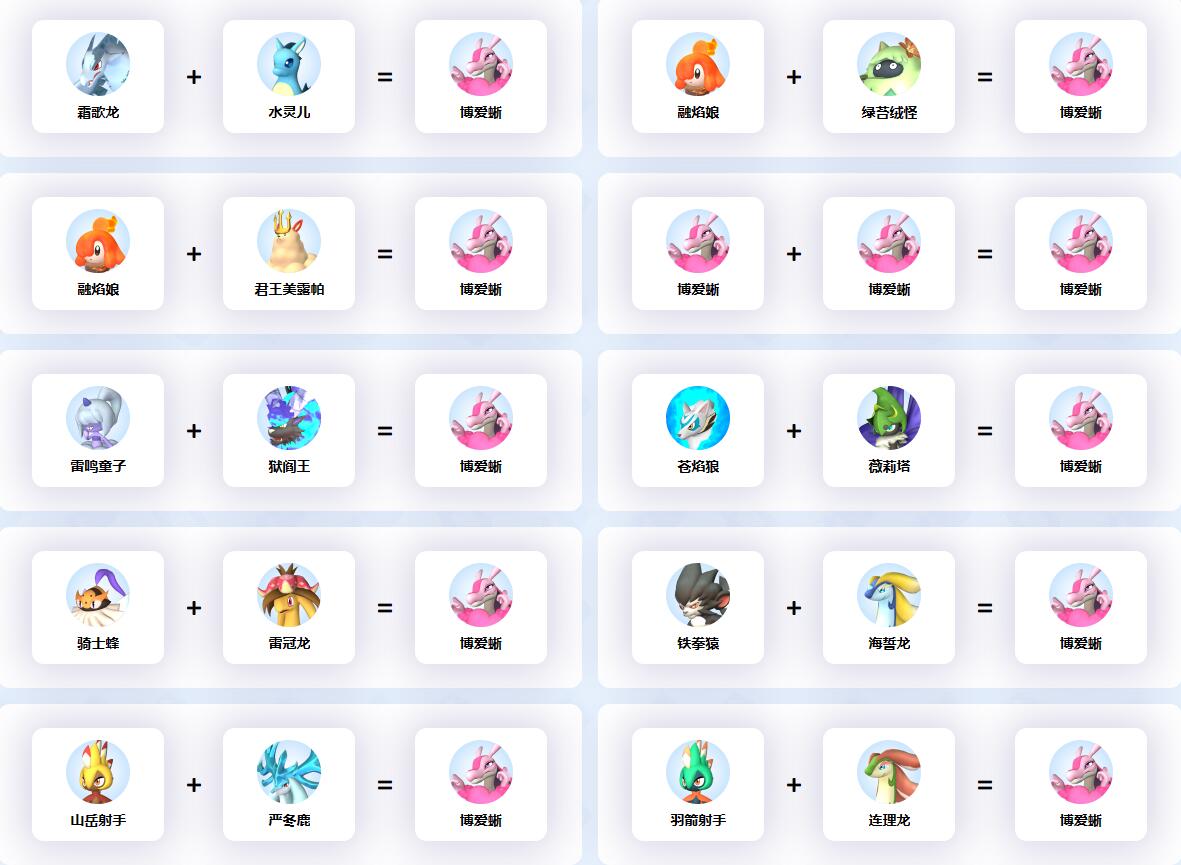This screenshot has height=865, width=1181.
Task: Open the 骑士蜂 pal card
Action: tap(98, 608)
